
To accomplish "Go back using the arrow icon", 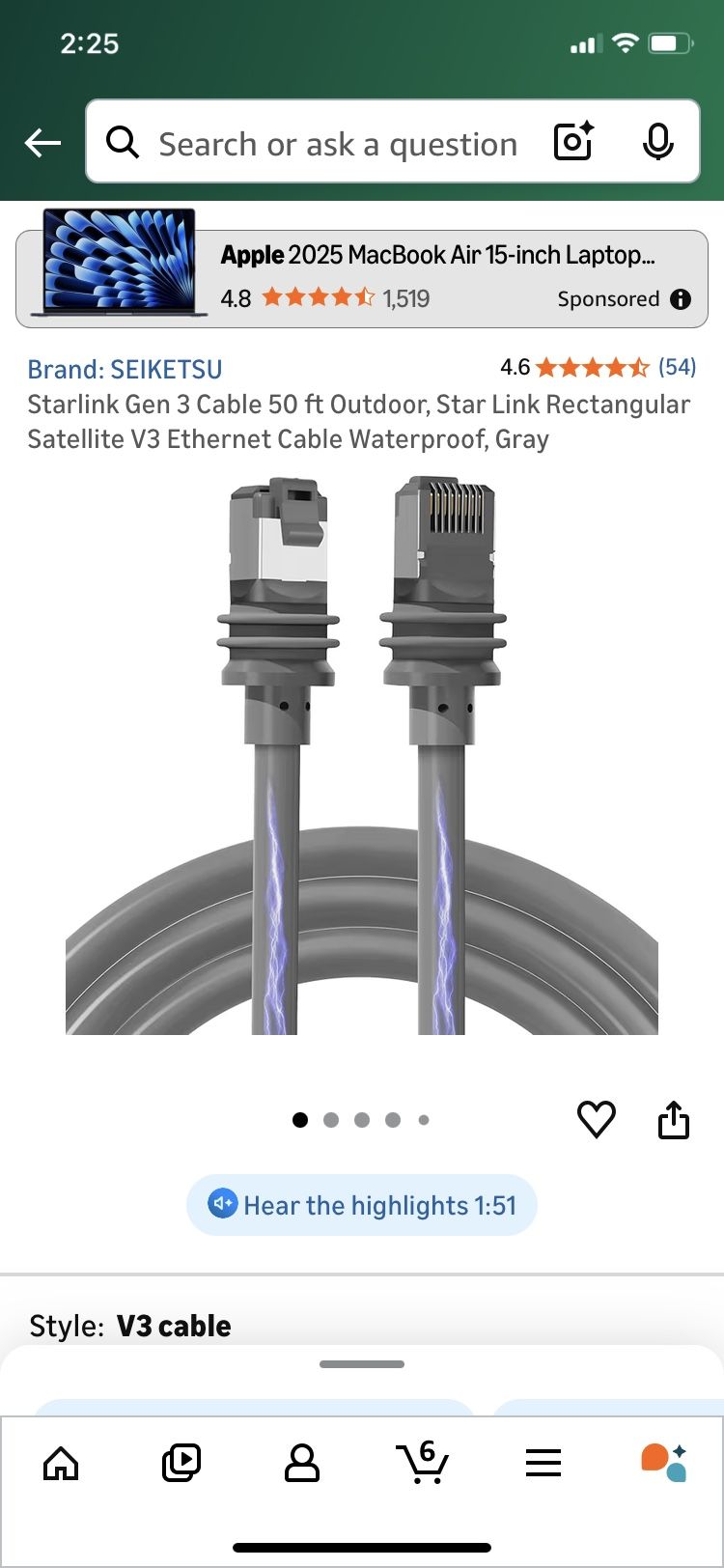I will pyautogui.click(x=42, y=143).
